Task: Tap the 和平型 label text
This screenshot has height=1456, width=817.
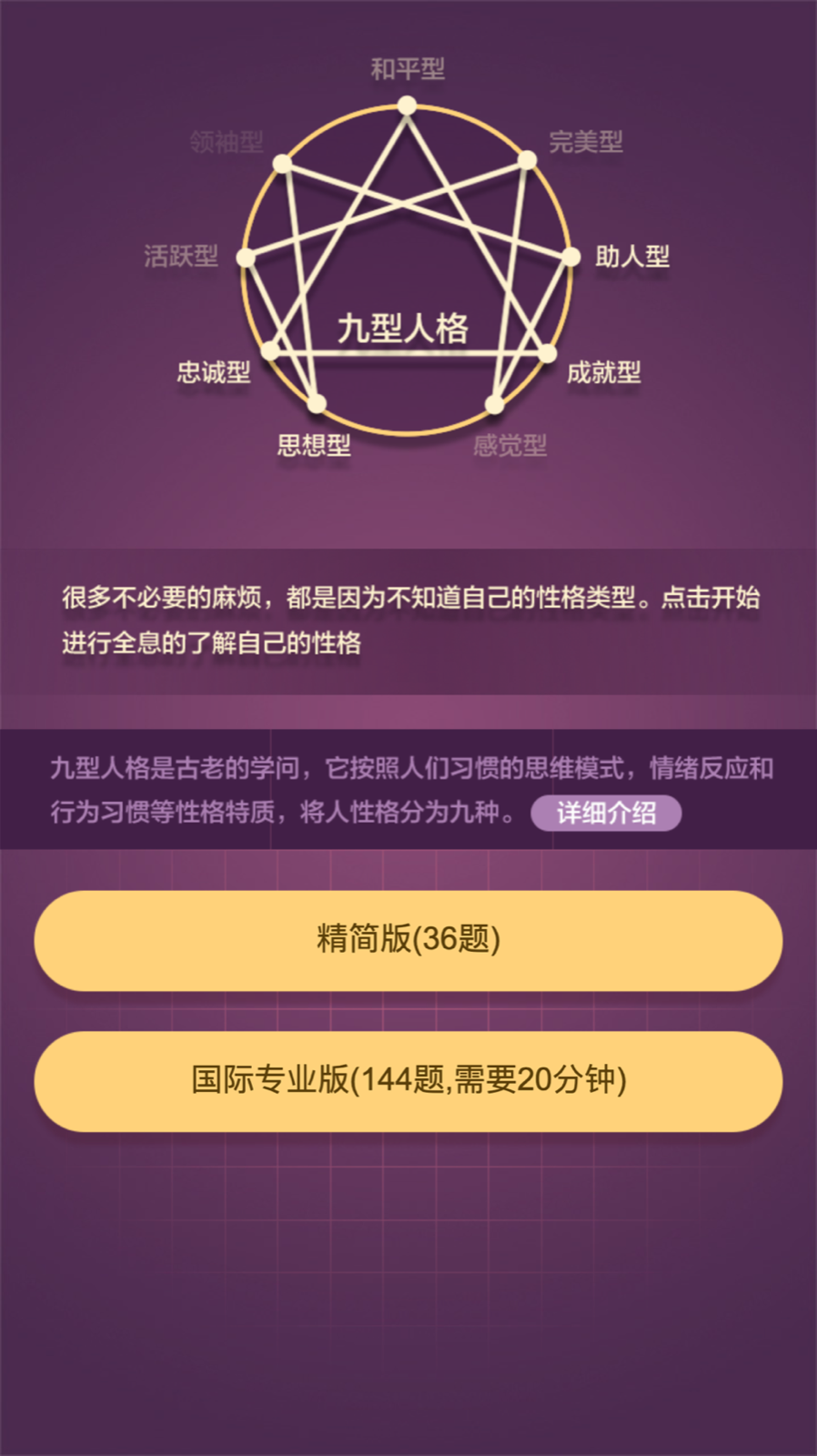Action: (408, 67)
